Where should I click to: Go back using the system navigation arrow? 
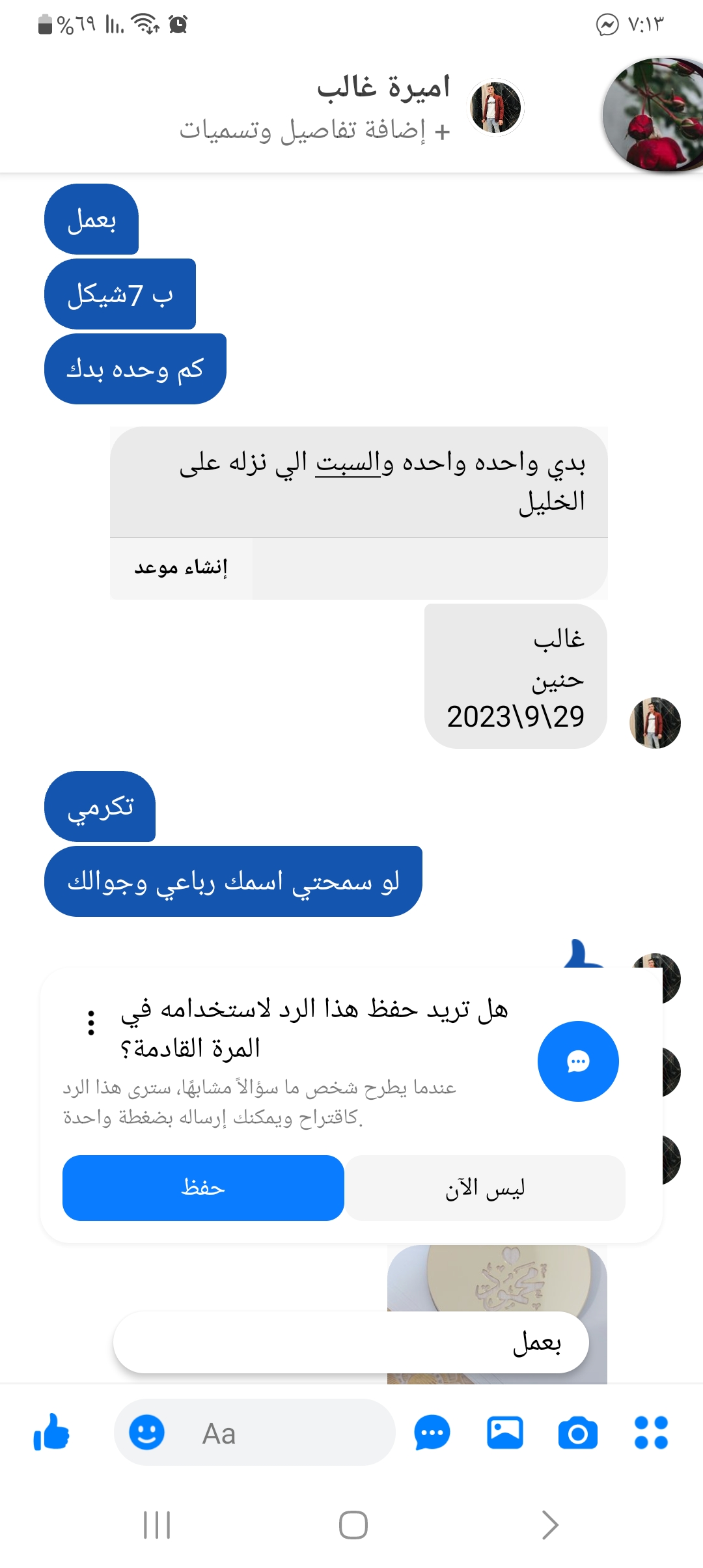(x=550, y=1525)
